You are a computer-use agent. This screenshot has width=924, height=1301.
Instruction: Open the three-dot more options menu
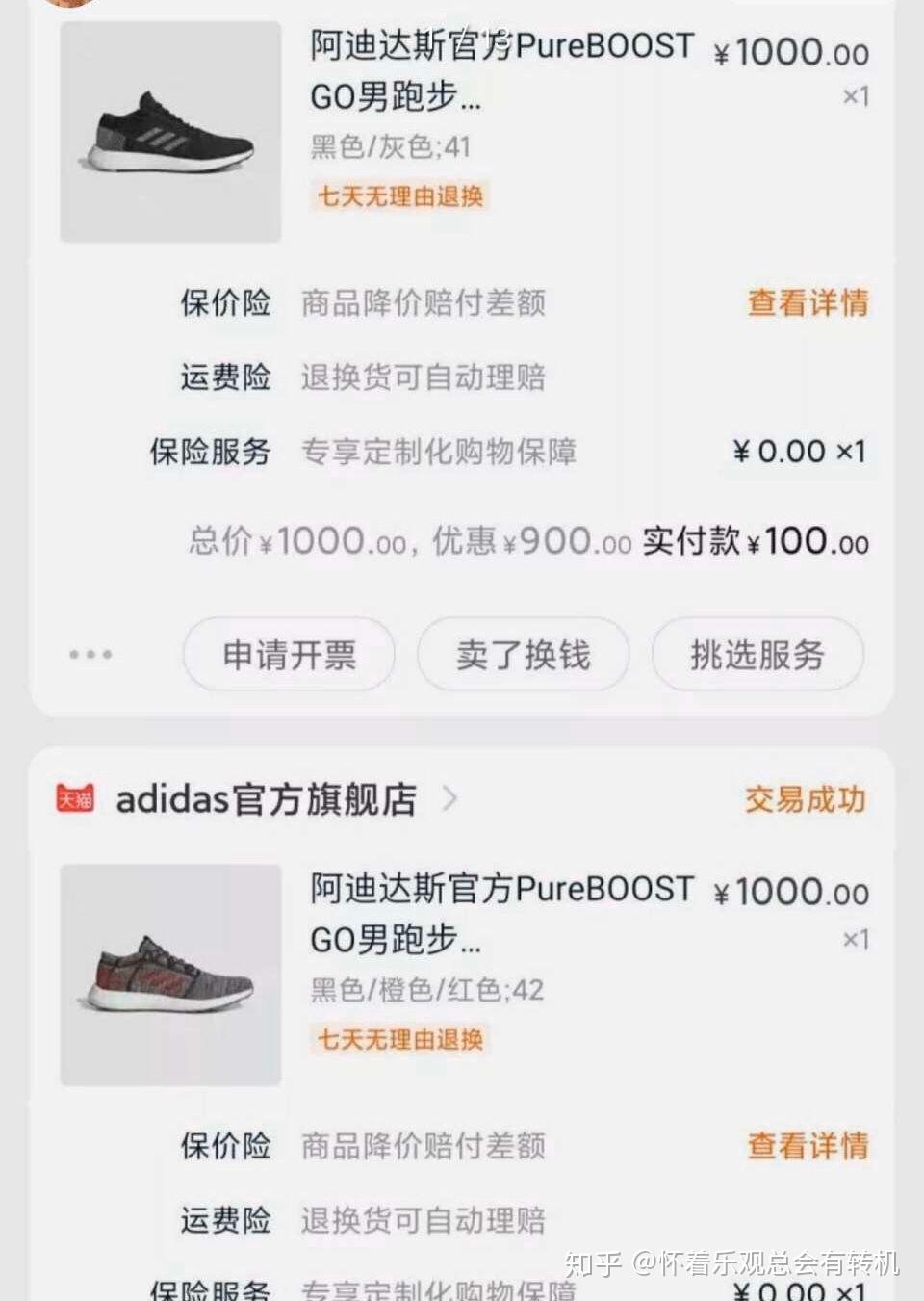pyautogui.click(x=90, y=655)
